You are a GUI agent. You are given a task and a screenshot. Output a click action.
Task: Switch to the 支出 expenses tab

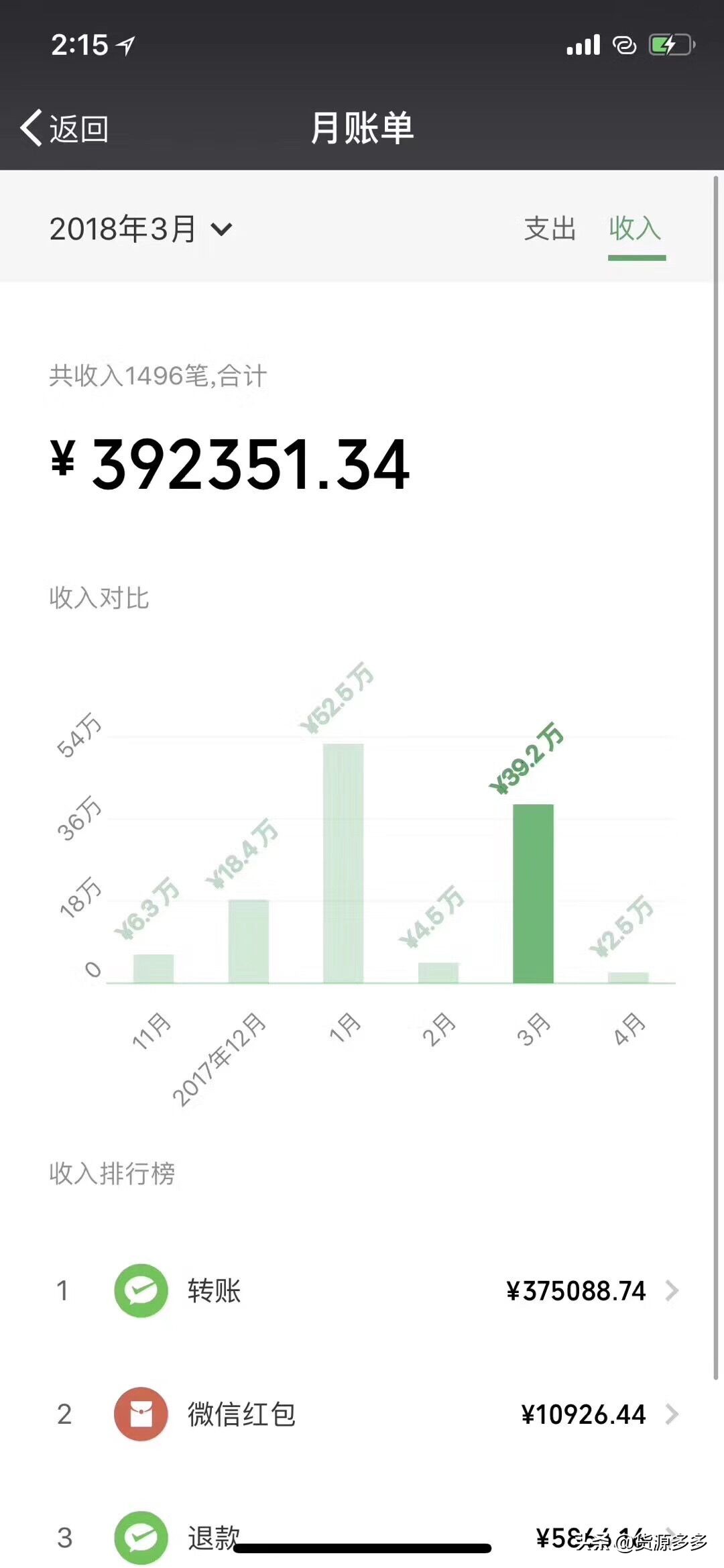(x=549, y=229)
